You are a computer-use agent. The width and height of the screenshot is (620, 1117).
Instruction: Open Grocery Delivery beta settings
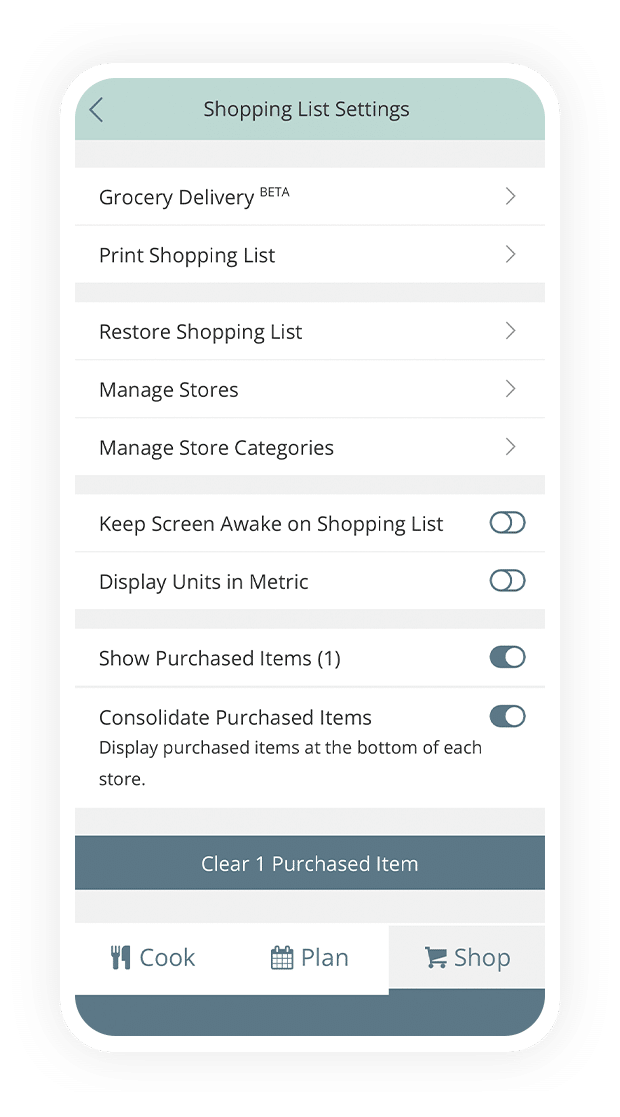click(309, 197)
